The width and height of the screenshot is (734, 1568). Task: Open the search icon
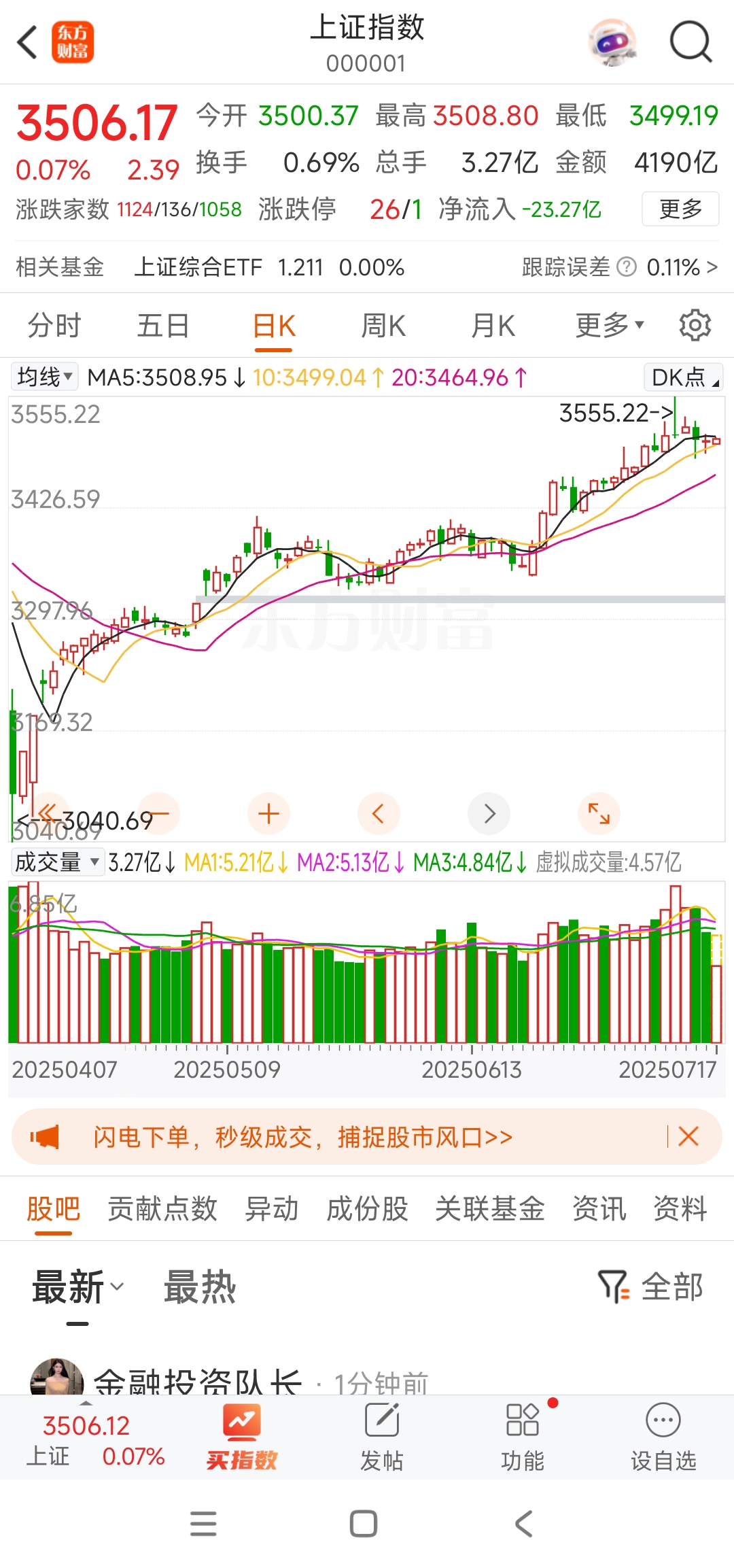pos(691,42)
